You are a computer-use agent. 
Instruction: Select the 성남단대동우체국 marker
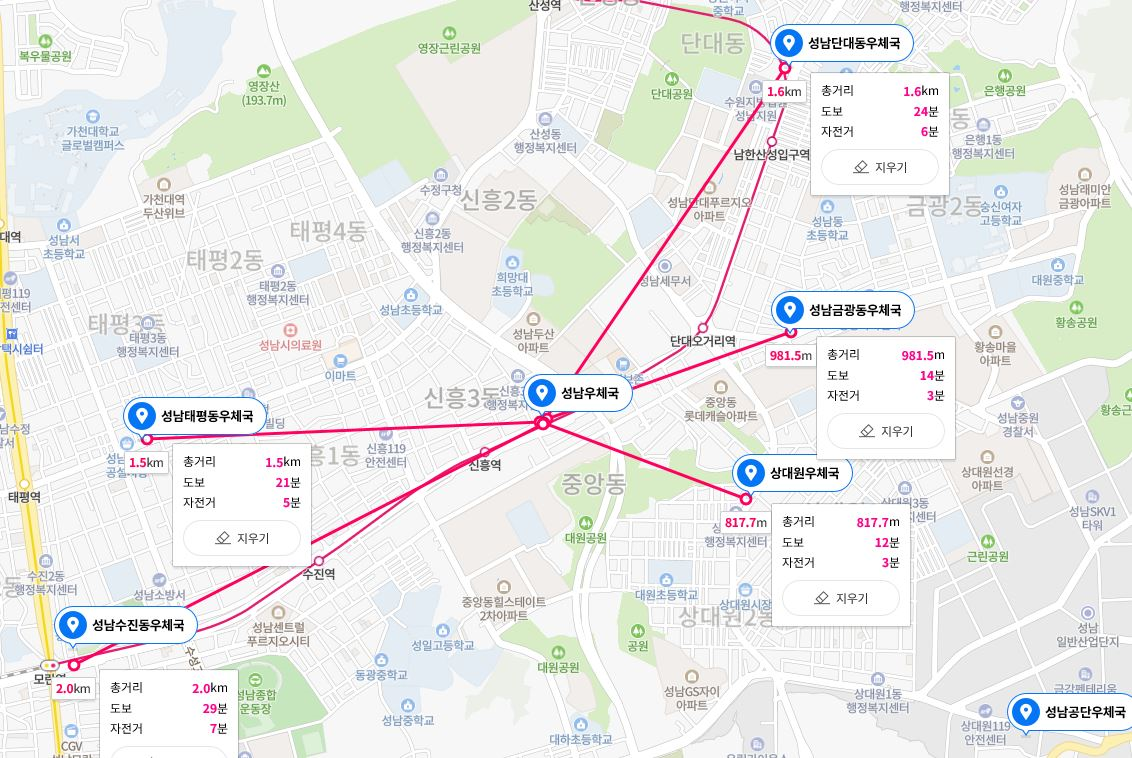[x=842, y=43]
